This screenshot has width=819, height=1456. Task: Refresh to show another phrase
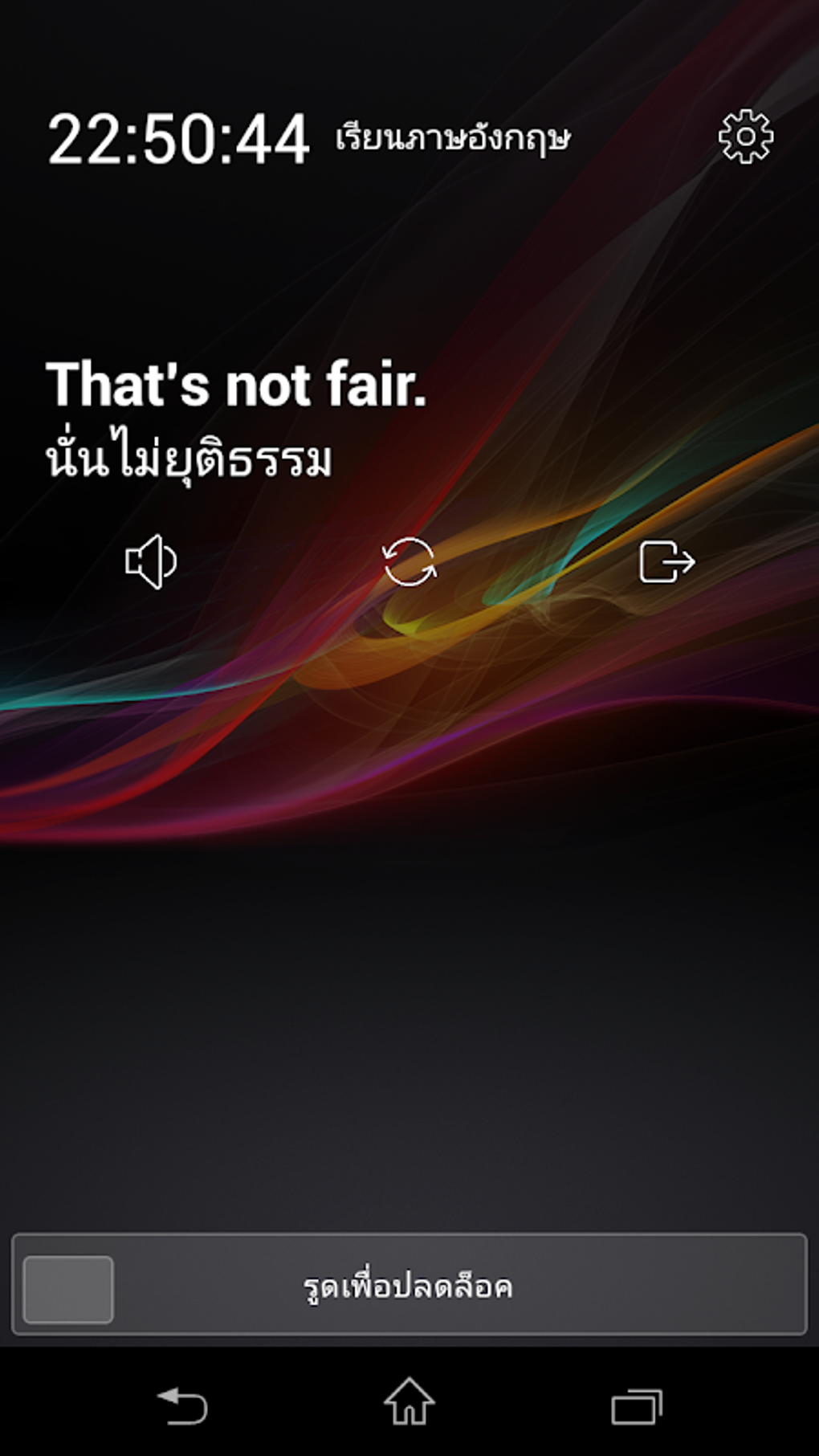(409, 561)
